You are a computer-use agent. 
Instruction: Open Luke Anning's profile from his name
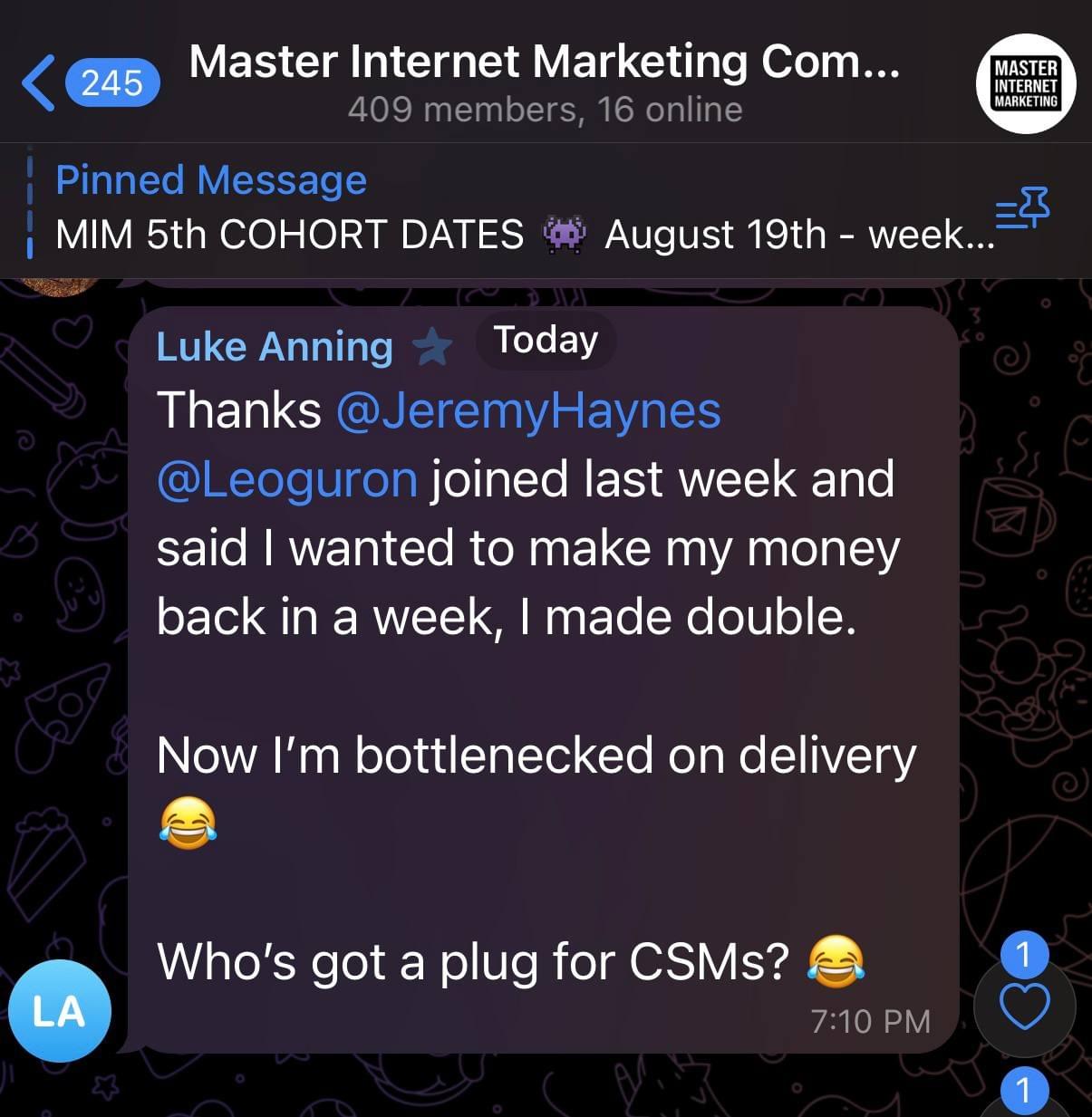coord(275,347)
